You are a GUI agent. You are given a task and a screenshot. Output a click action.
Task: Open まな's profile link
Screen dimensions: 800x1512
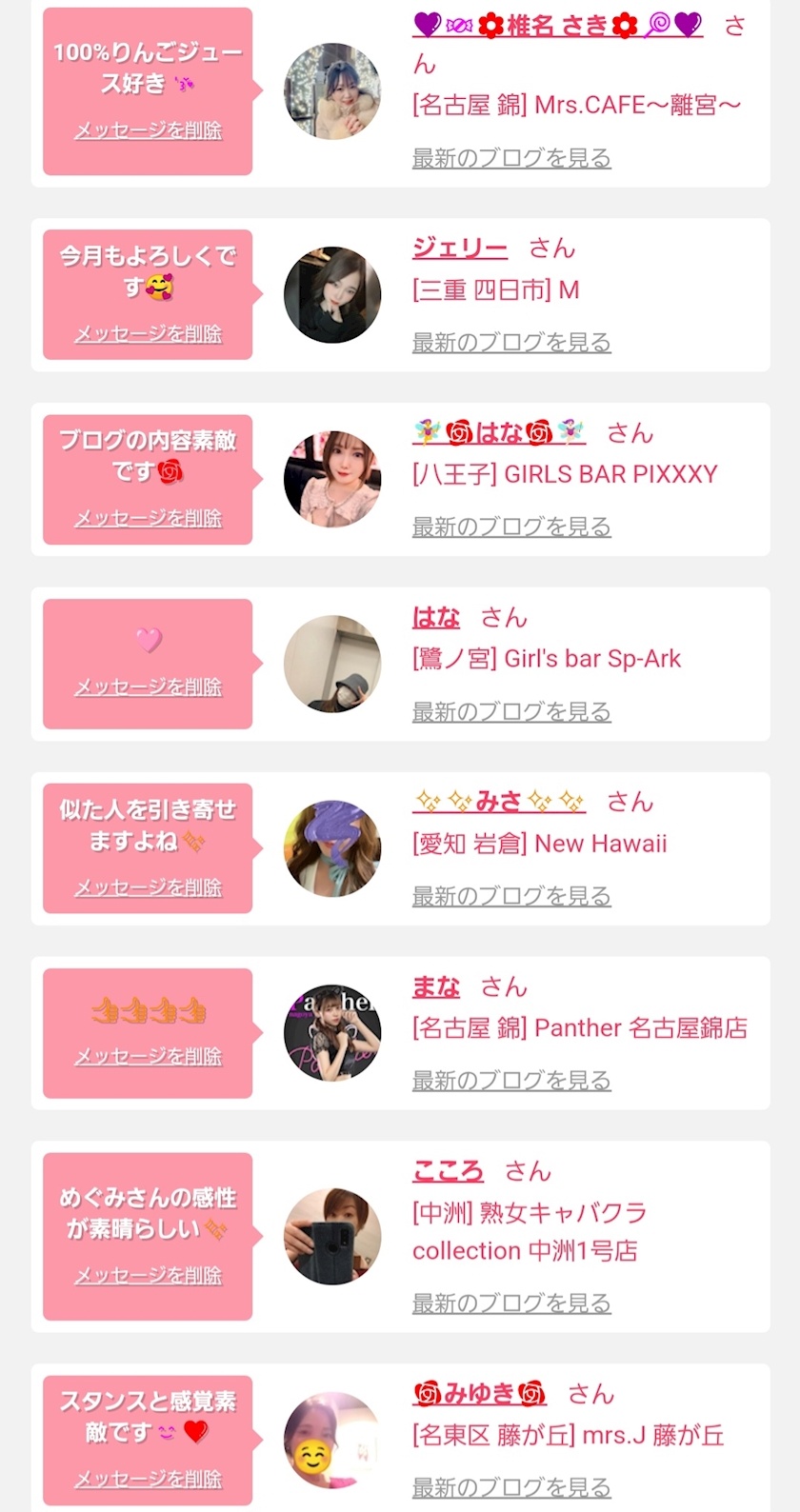(x=436, y=986)
